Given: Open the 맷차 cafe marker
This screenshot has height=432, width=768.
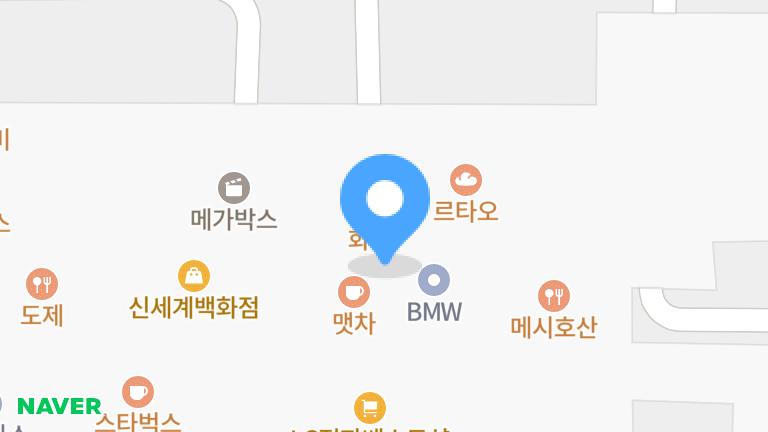Looking at the screenshot, I should tap(354, 292).
